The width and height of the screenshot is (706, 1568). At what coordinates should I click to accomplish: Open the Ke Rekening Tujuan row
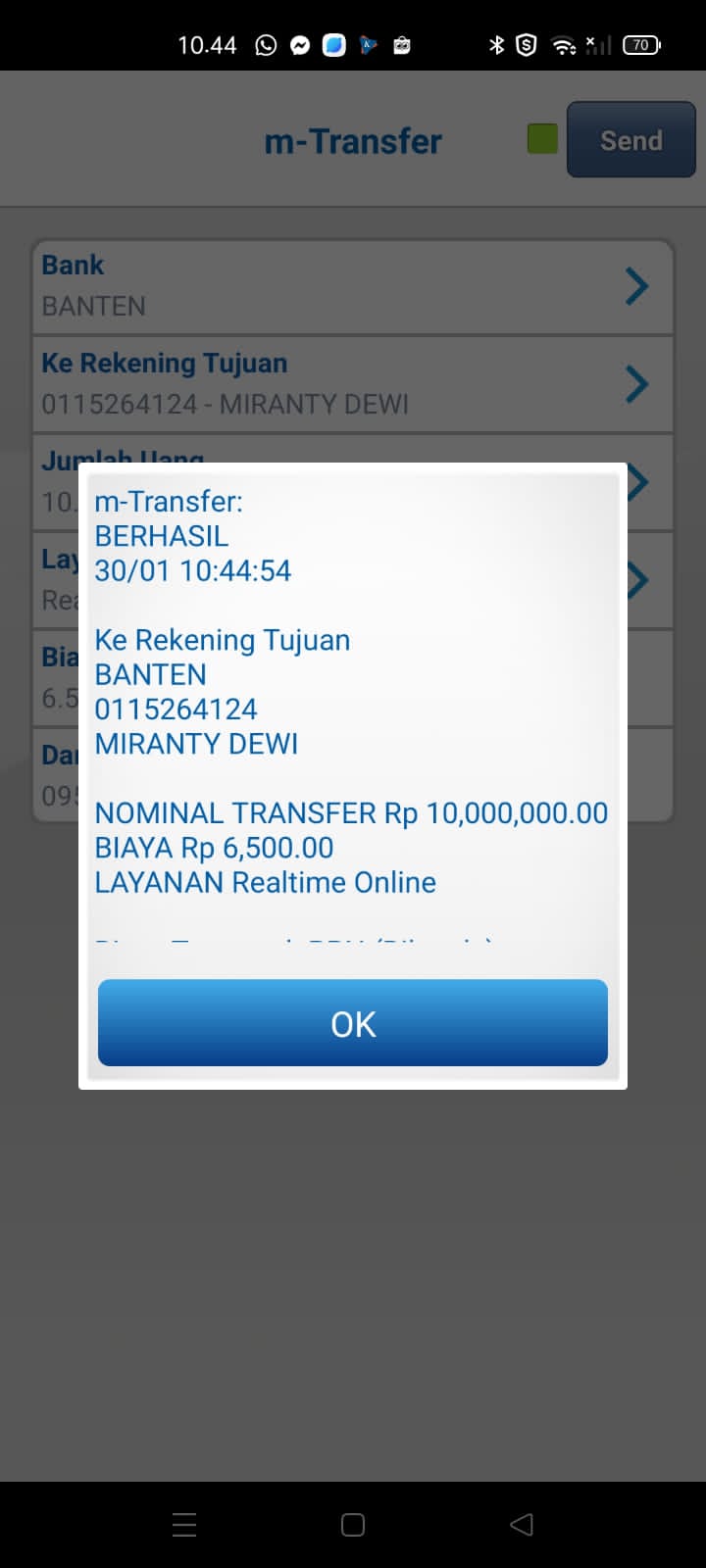pos(353,383)
